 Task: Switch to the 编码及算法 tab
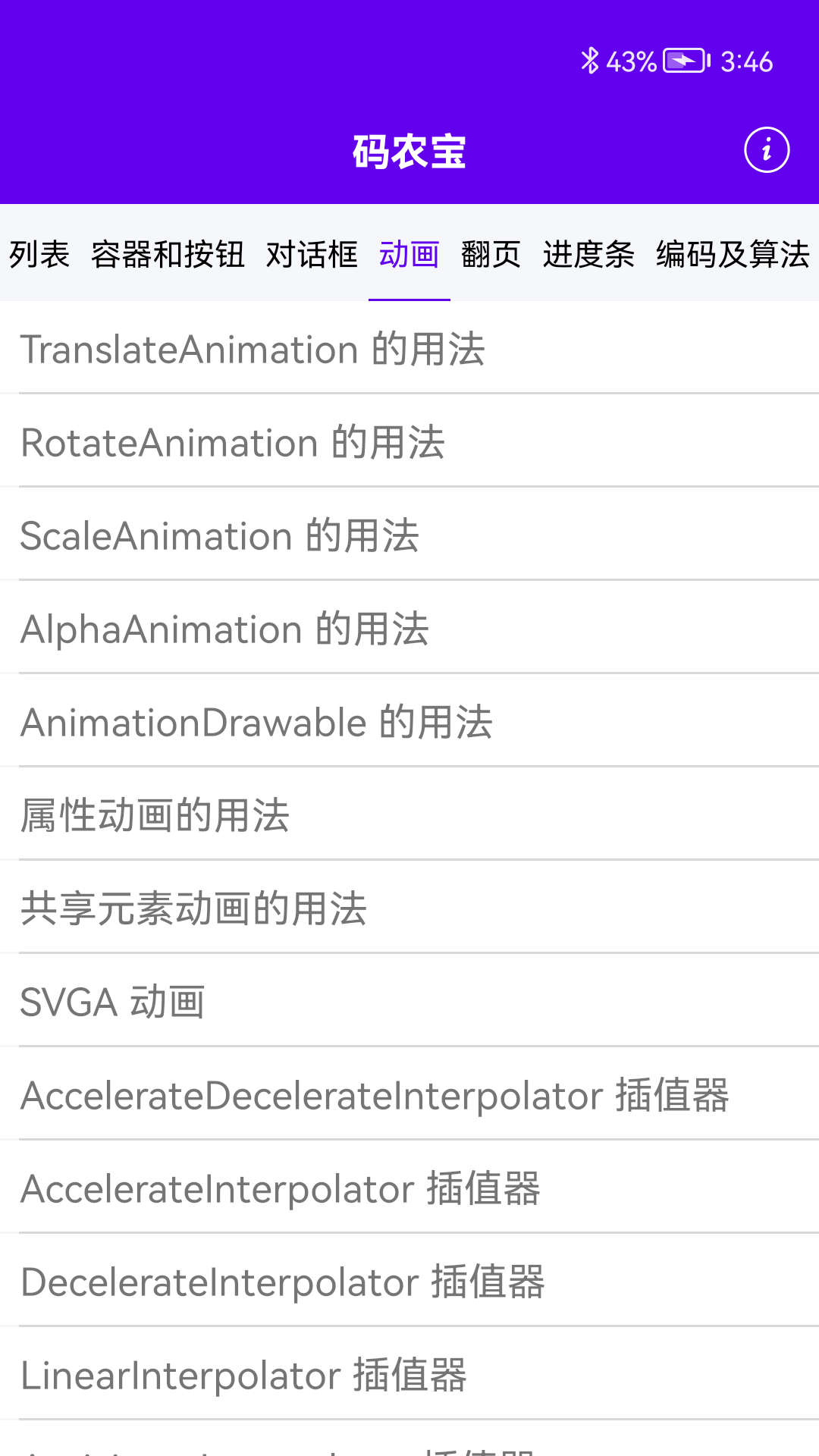pos(733,254)
